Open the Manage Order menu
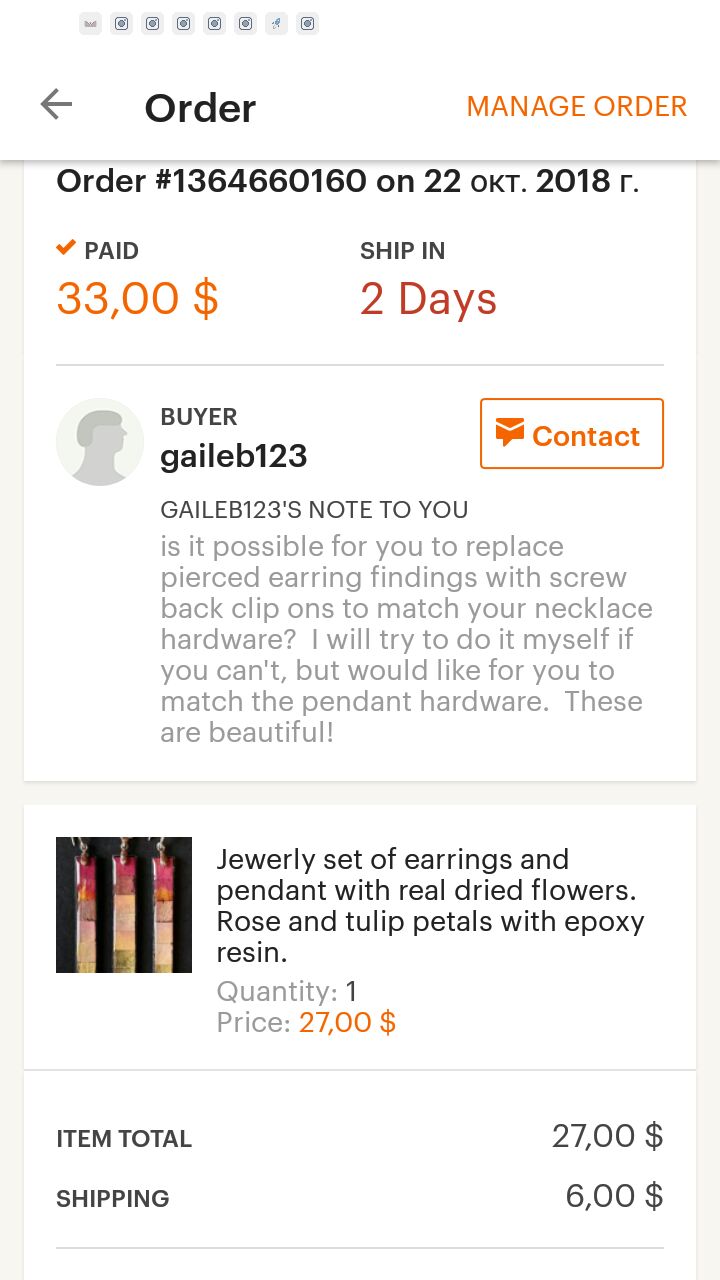720x1280 pixels. (576, 106)
